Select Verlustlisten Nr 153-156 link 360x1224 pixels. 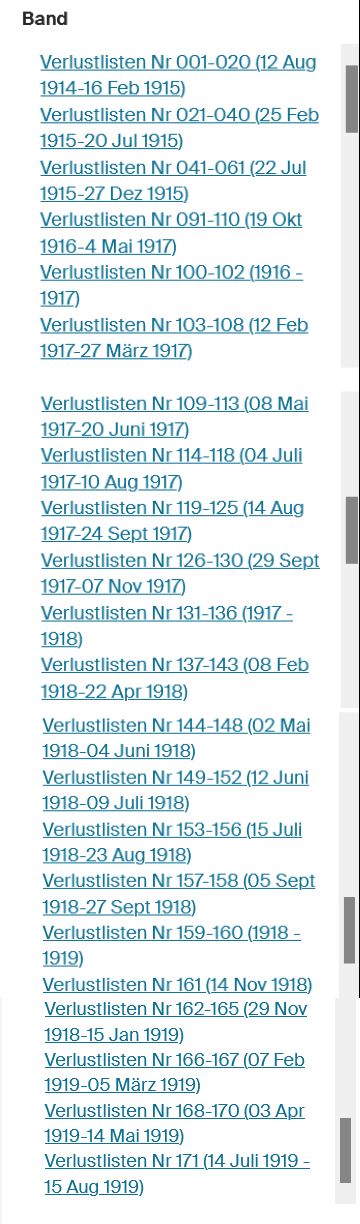(172, 842)
